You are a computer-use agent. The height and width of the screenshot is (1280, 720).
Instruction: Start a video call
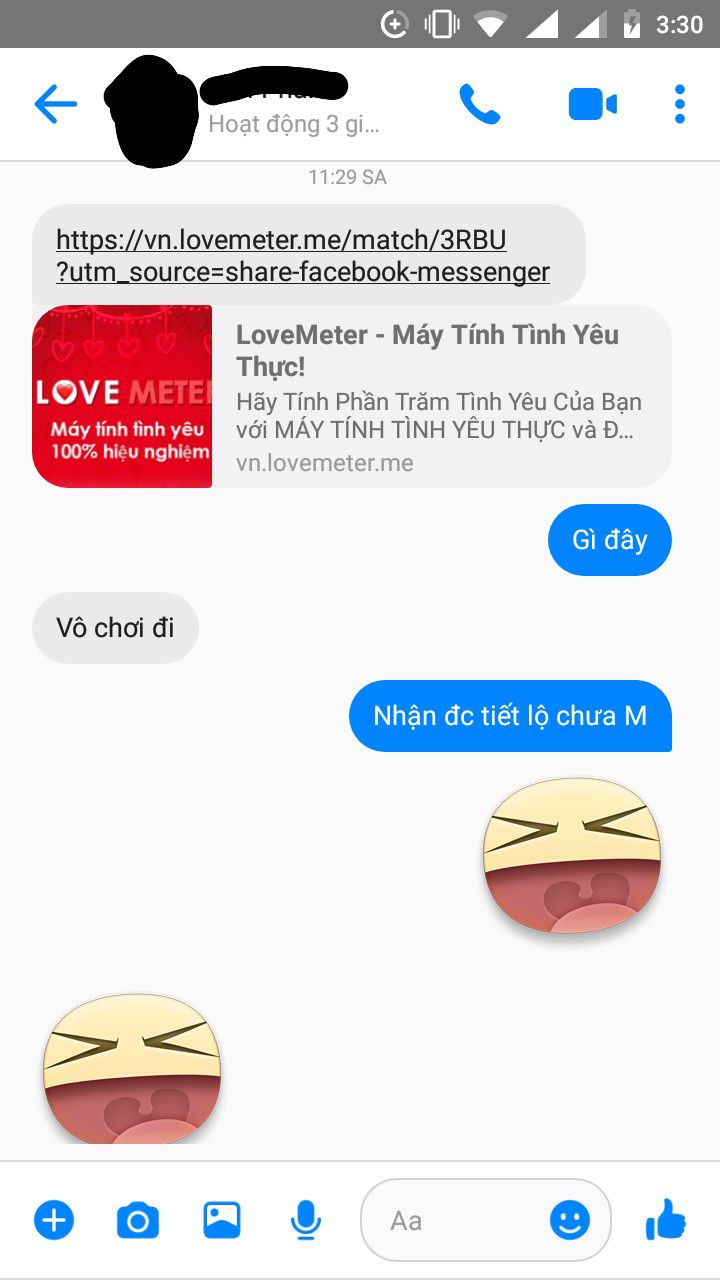click(x=592, y=104)
